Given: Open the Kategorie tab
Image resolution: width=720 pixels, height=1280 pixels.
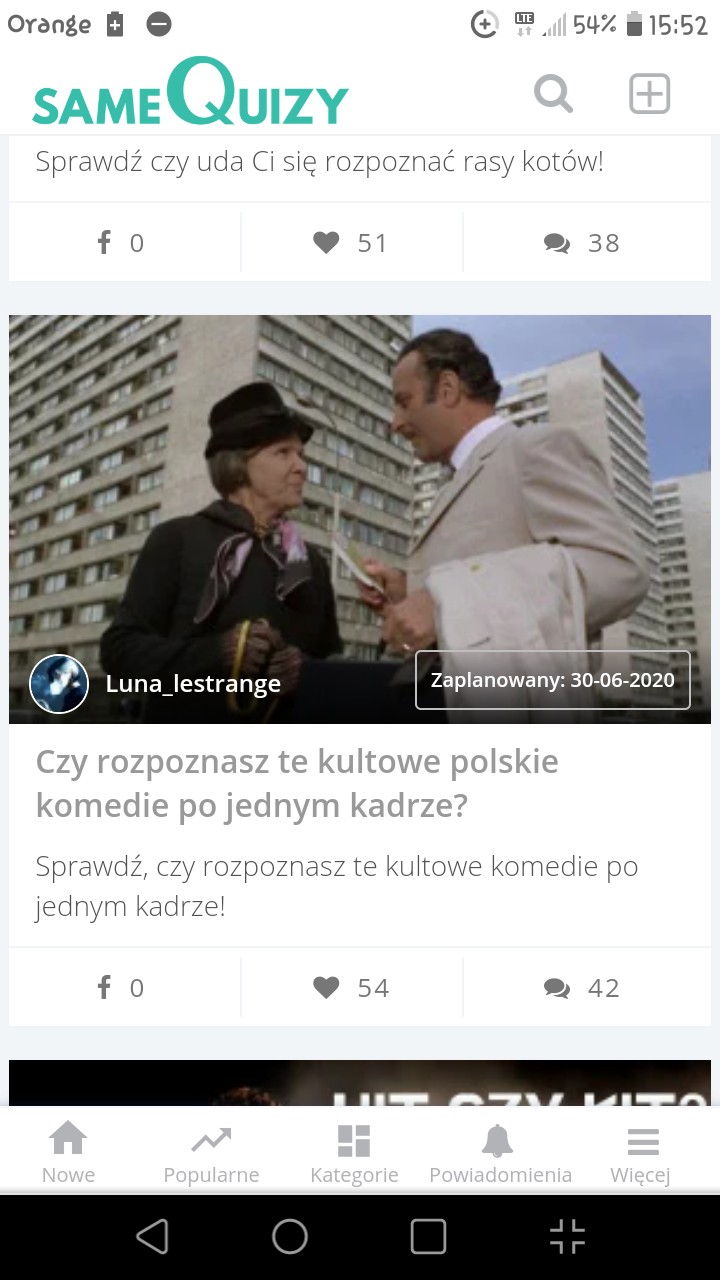Looking at the screenshot, I should coord(354,1152).
